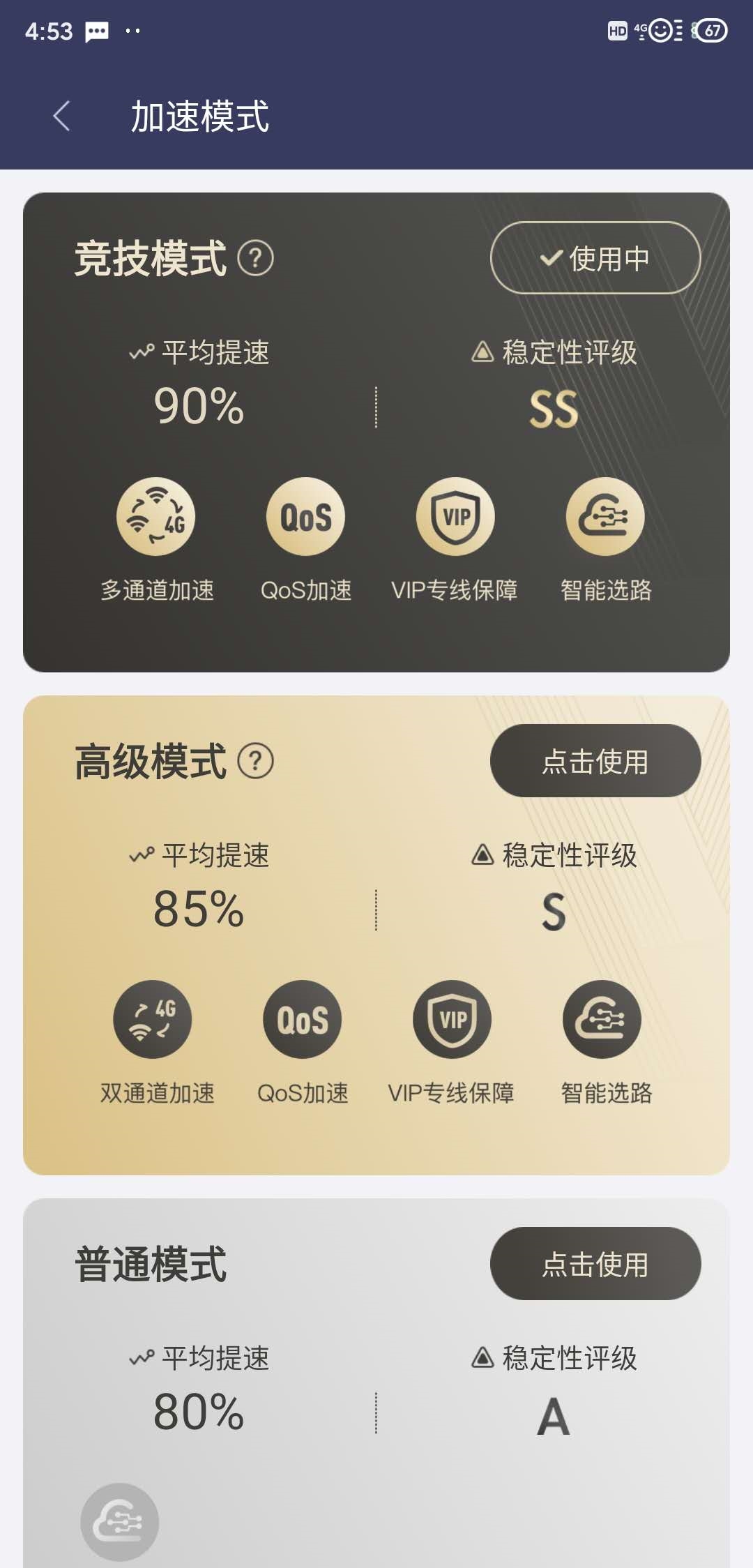Tap the 使用中 button on 竞技模式

point(595,258)
